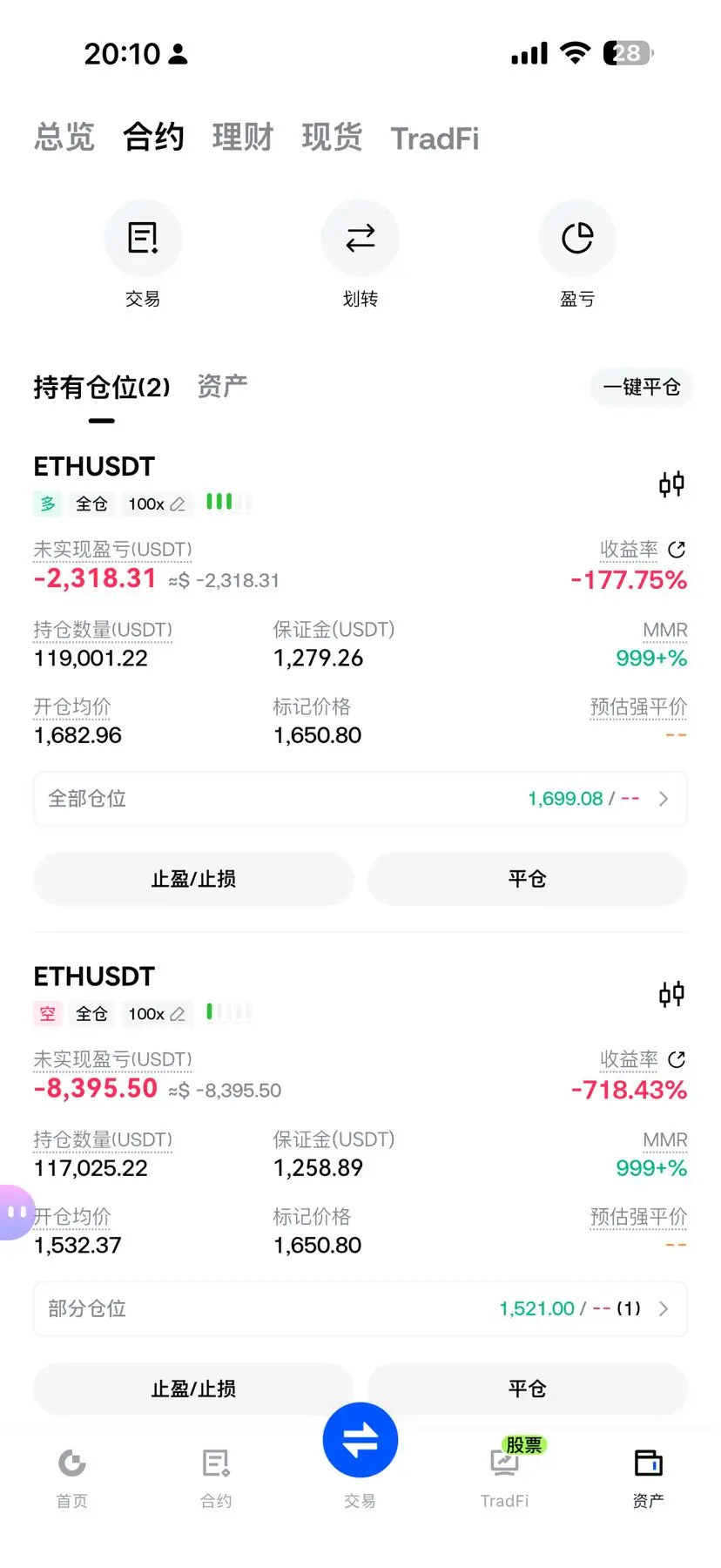Open the bottom TradFi tab with the 股票 badge
This screenshot has width=721, height=1568.
pyautogui.click(x=505, y=1474)
